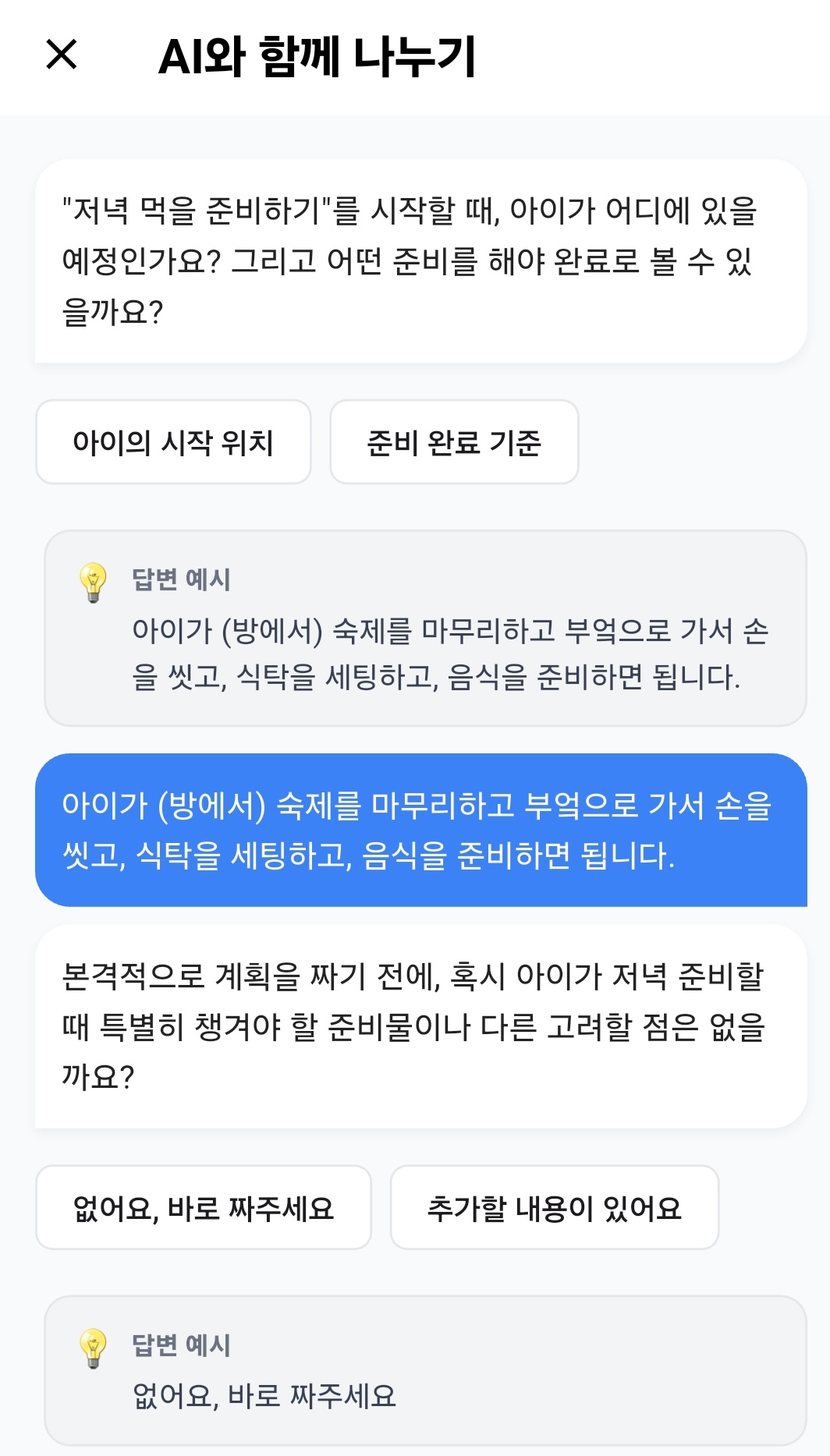Image resolution: width=830 pixels, height=1456 pixels.
Task: Select the 준비 완료 기준 quick reply chip
Action: [x=455, y=442]
